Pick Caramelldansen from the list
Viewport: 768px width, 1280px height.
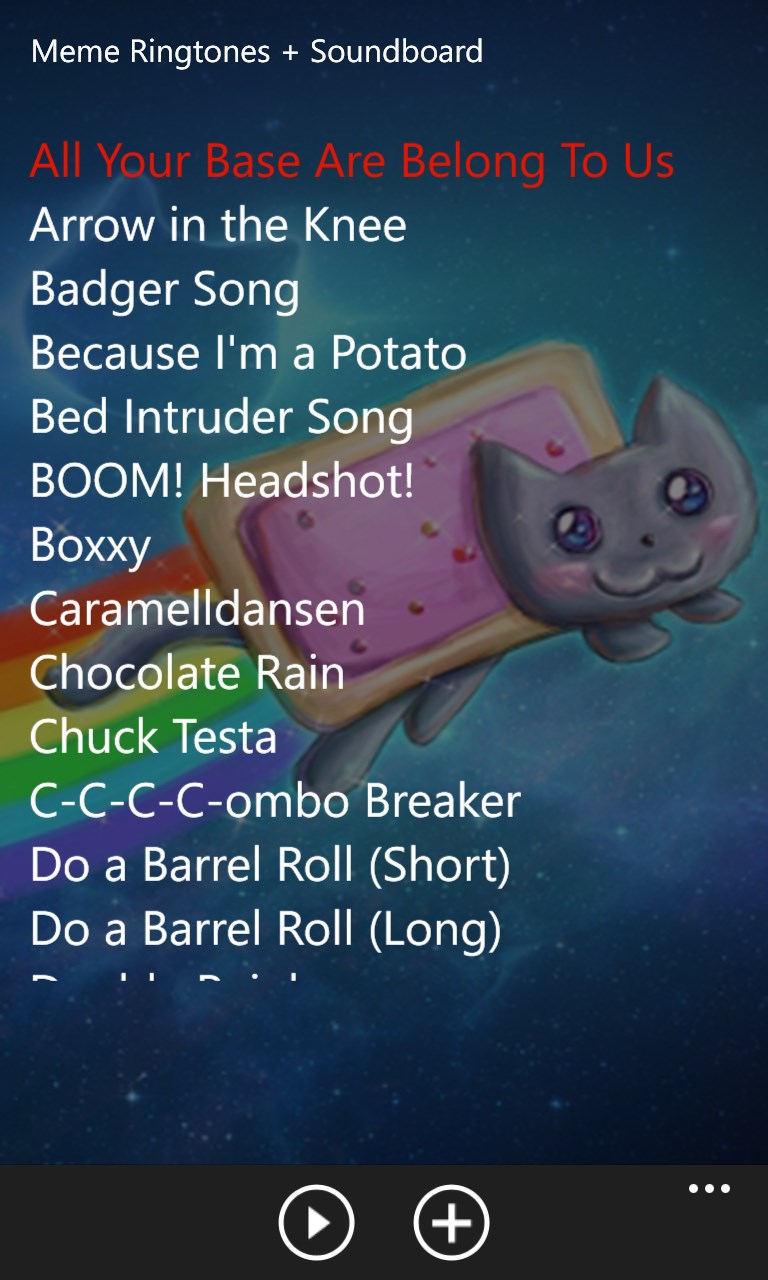click(x=197, y=609)
